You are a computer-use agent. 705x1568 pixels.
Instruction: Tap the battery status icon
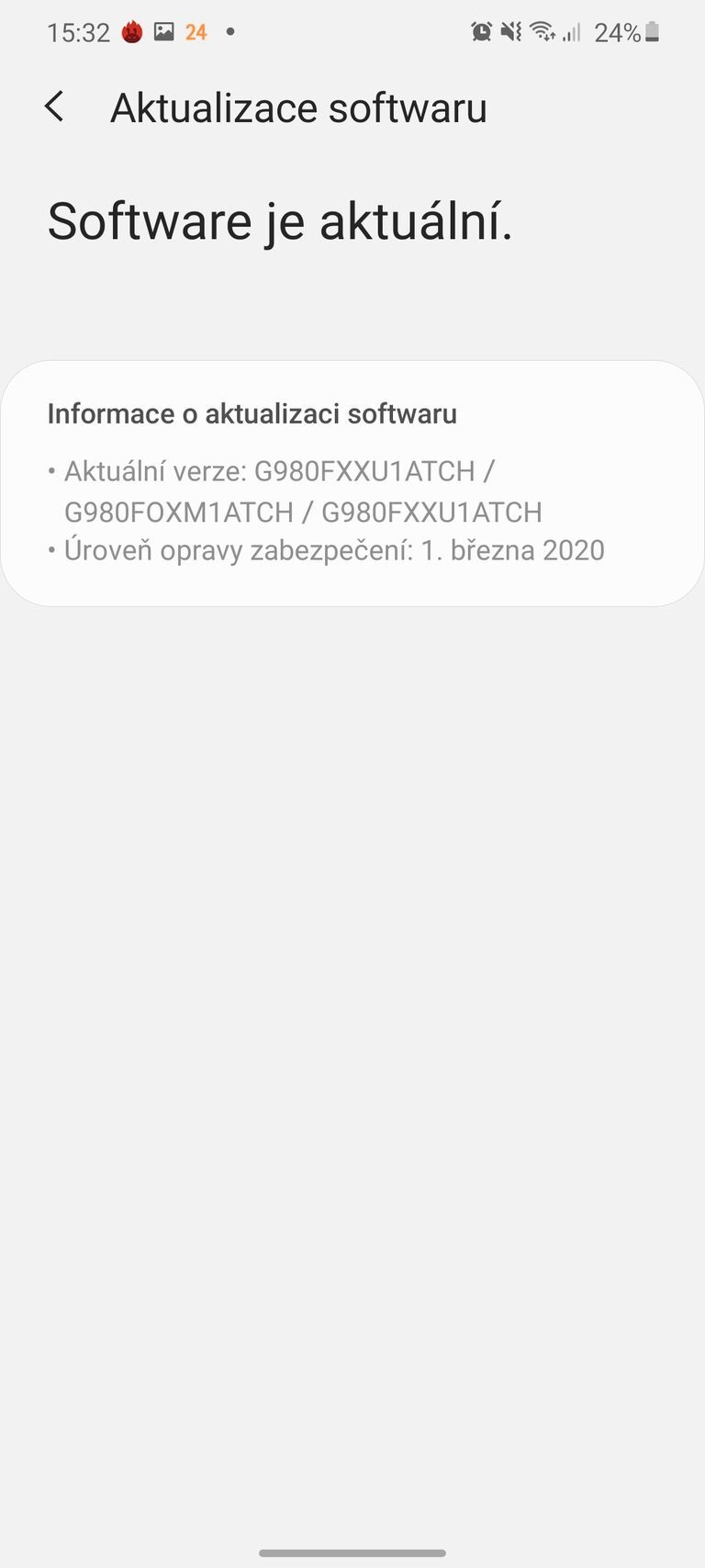pyautogui.click(x=653, y=32)
